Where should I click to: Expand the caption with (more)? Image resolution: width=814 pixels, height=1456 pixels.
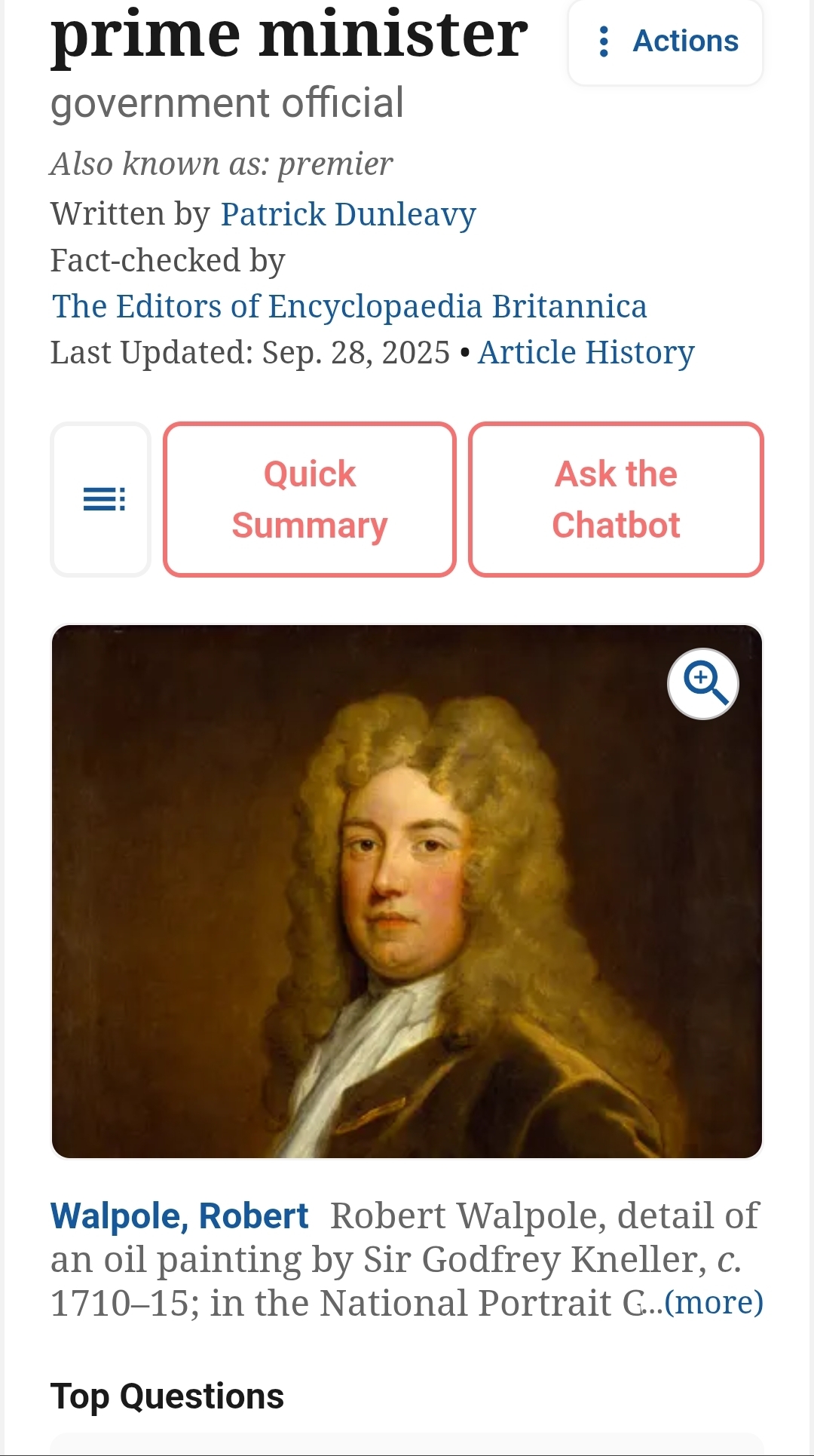click(713, 1302)
